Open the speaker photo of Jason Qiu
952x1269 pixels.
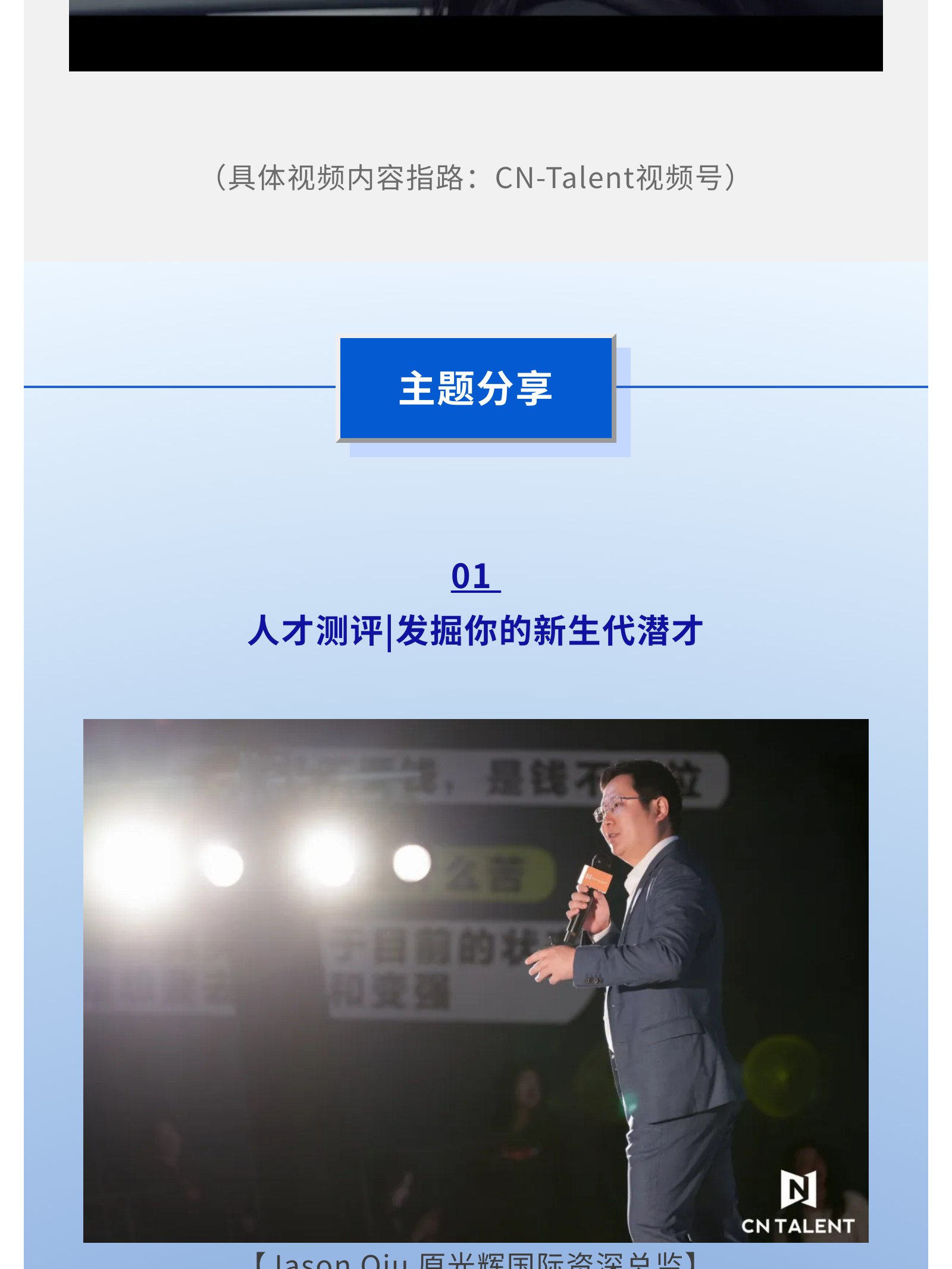pos(475,980)
